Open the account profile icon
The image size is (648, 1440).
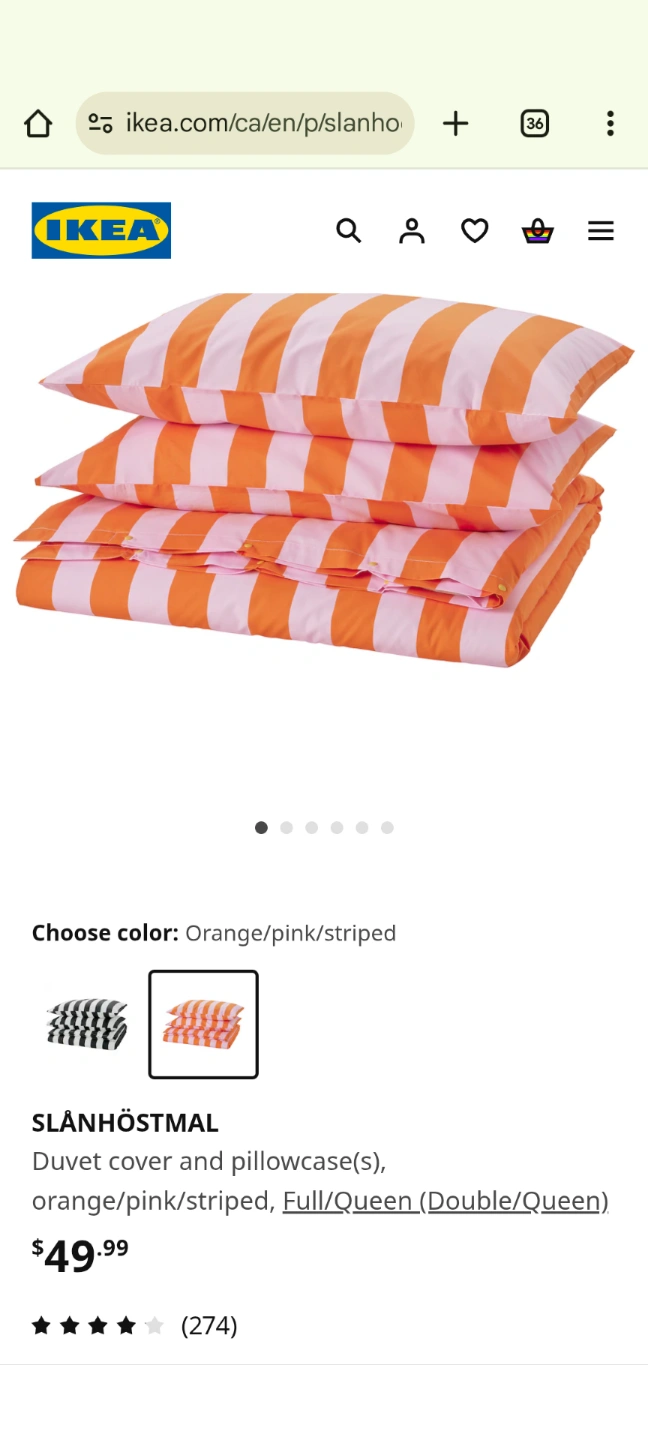click(x=412, y=231)
